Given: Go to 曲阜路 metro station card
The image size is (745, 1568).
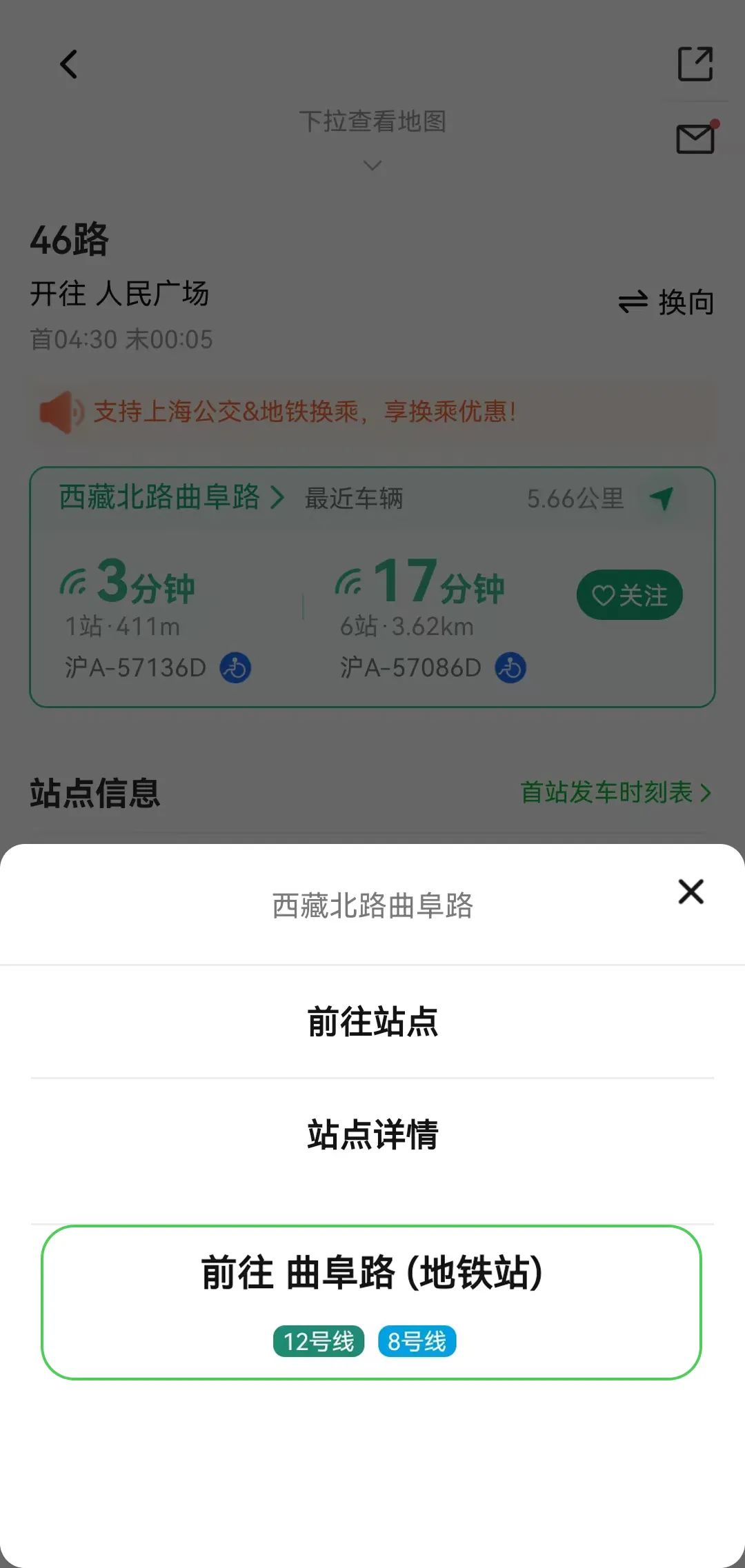Looking at the screenshot, I should tap(371, 1302).
